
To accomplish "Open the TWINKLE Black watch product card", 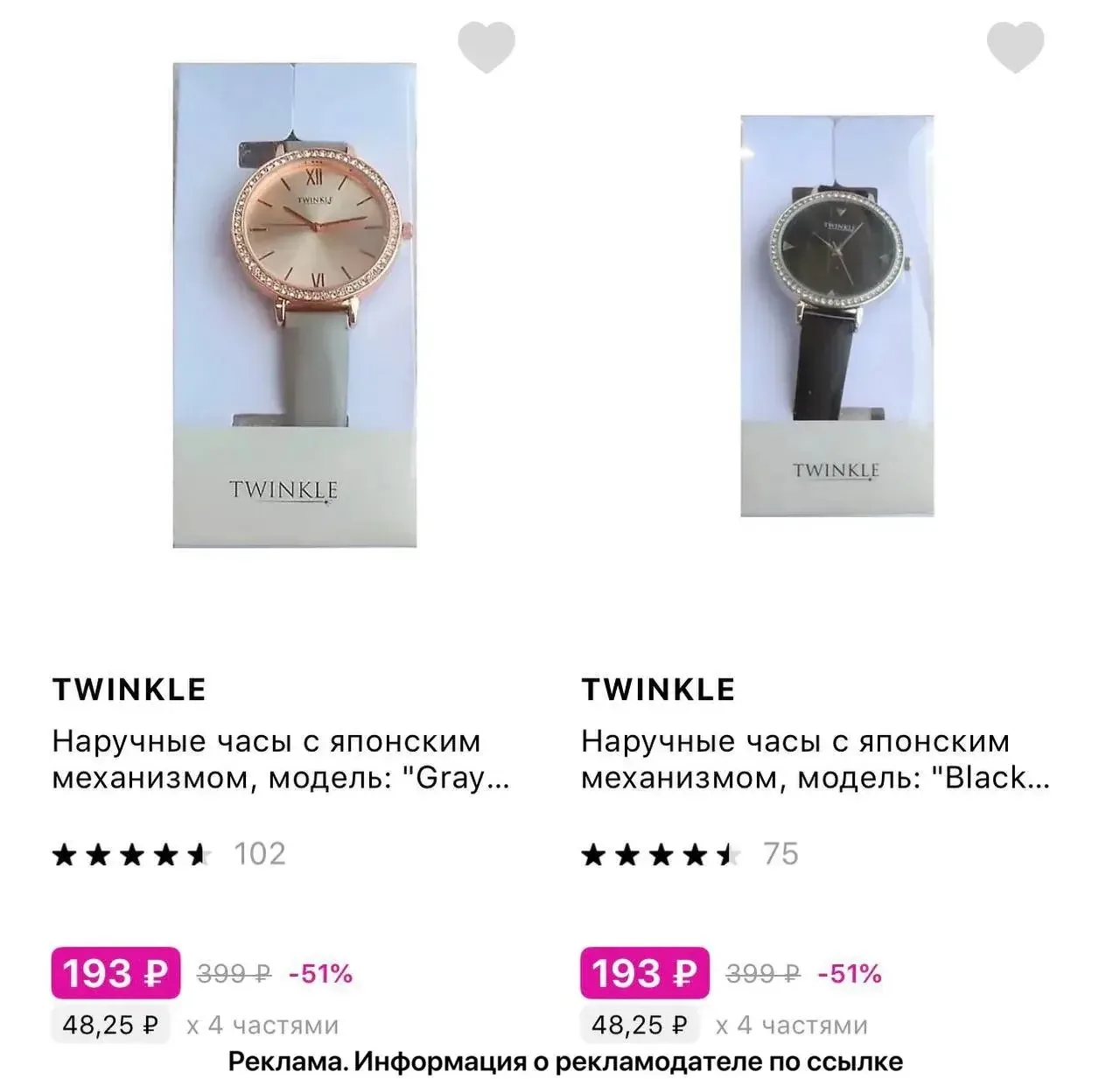I will (x=836, y=315).
